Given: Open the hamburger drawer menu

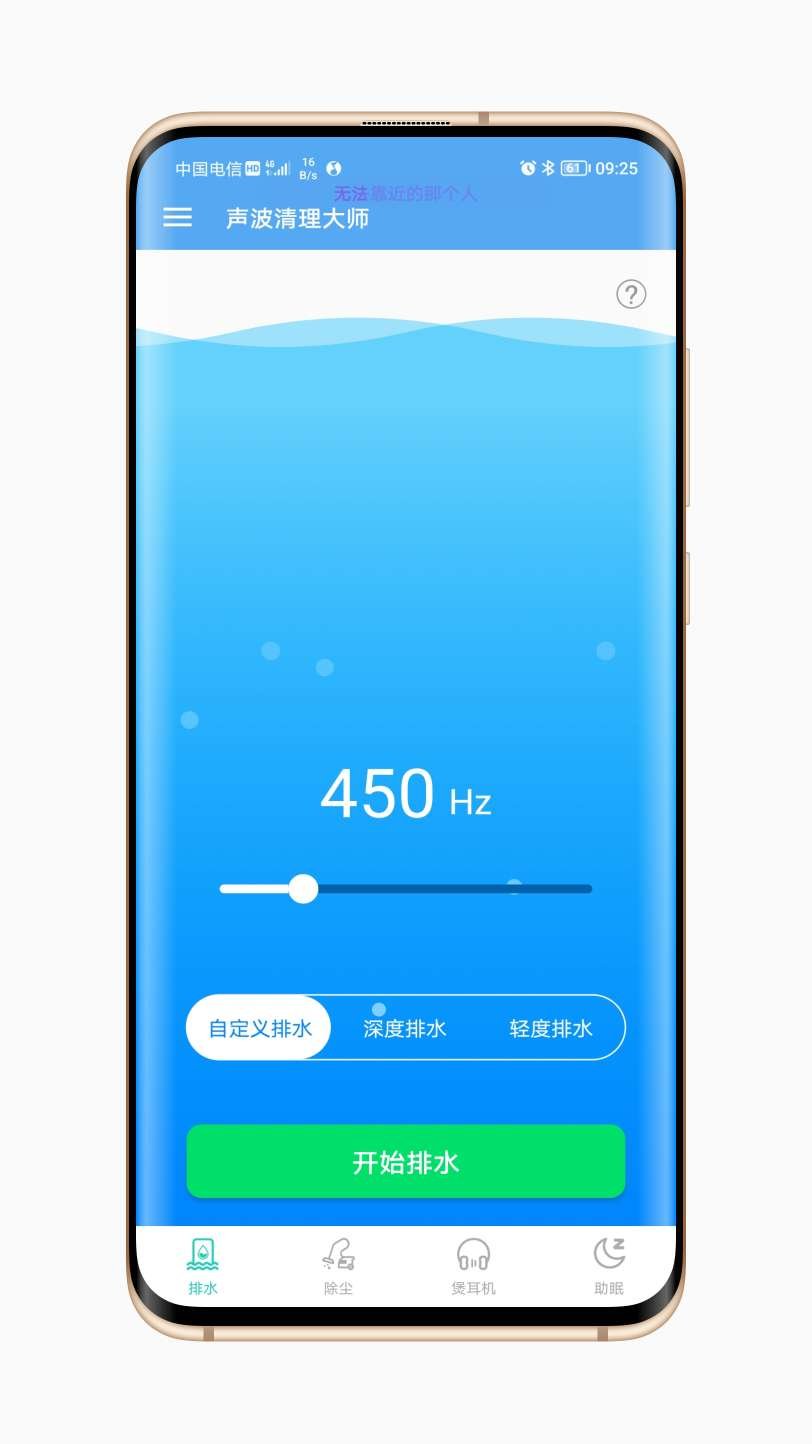Looking at the screenshot, I should tap(177, 218).
